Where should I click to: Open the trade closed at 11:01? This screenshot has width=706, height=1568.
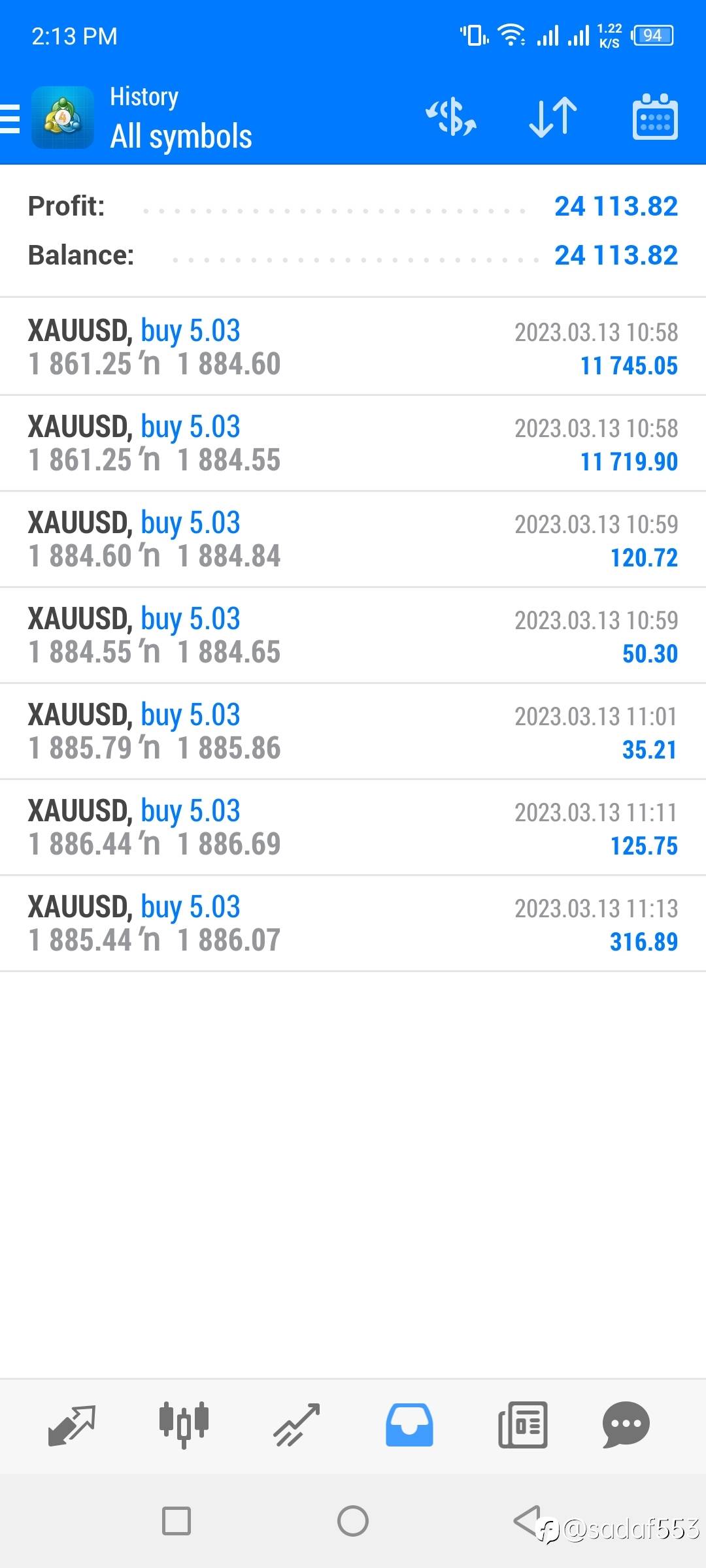353,731
